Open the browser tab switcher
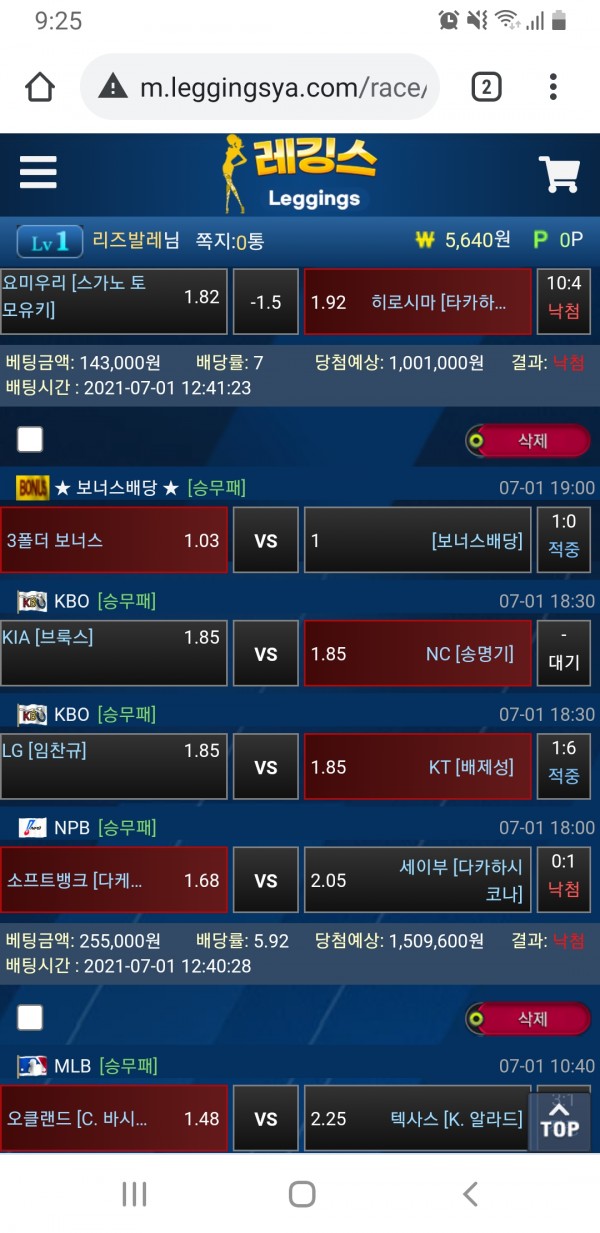Image resolution: width=600 pixels, height=1233 pixels. pyautogui.click(x=485, y=88)
